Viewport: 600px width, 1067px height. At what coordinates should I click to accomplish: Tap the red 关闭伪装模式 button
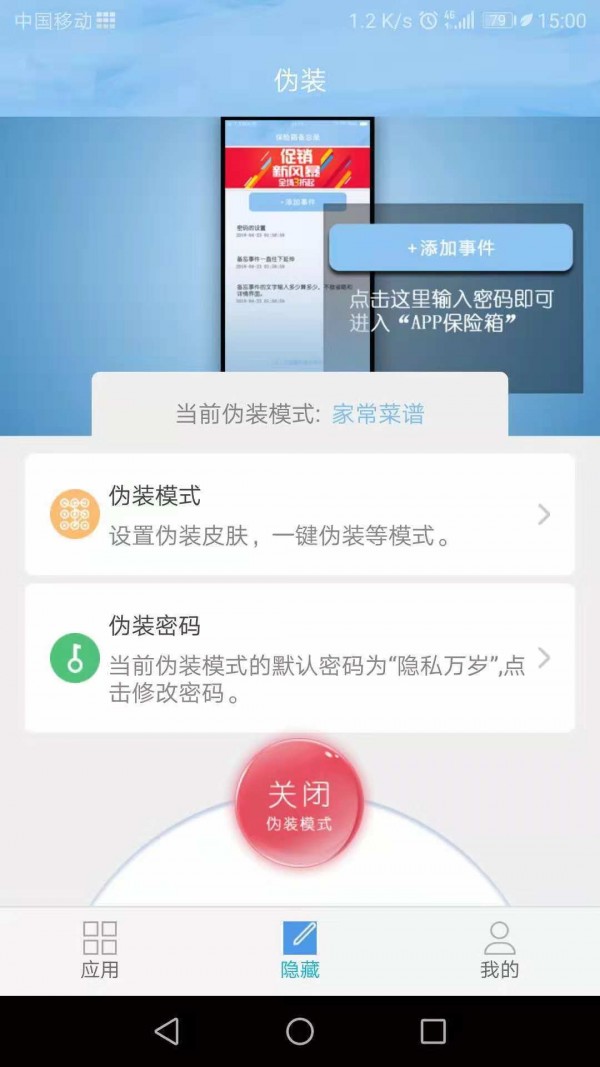click(x=299, y=805)
